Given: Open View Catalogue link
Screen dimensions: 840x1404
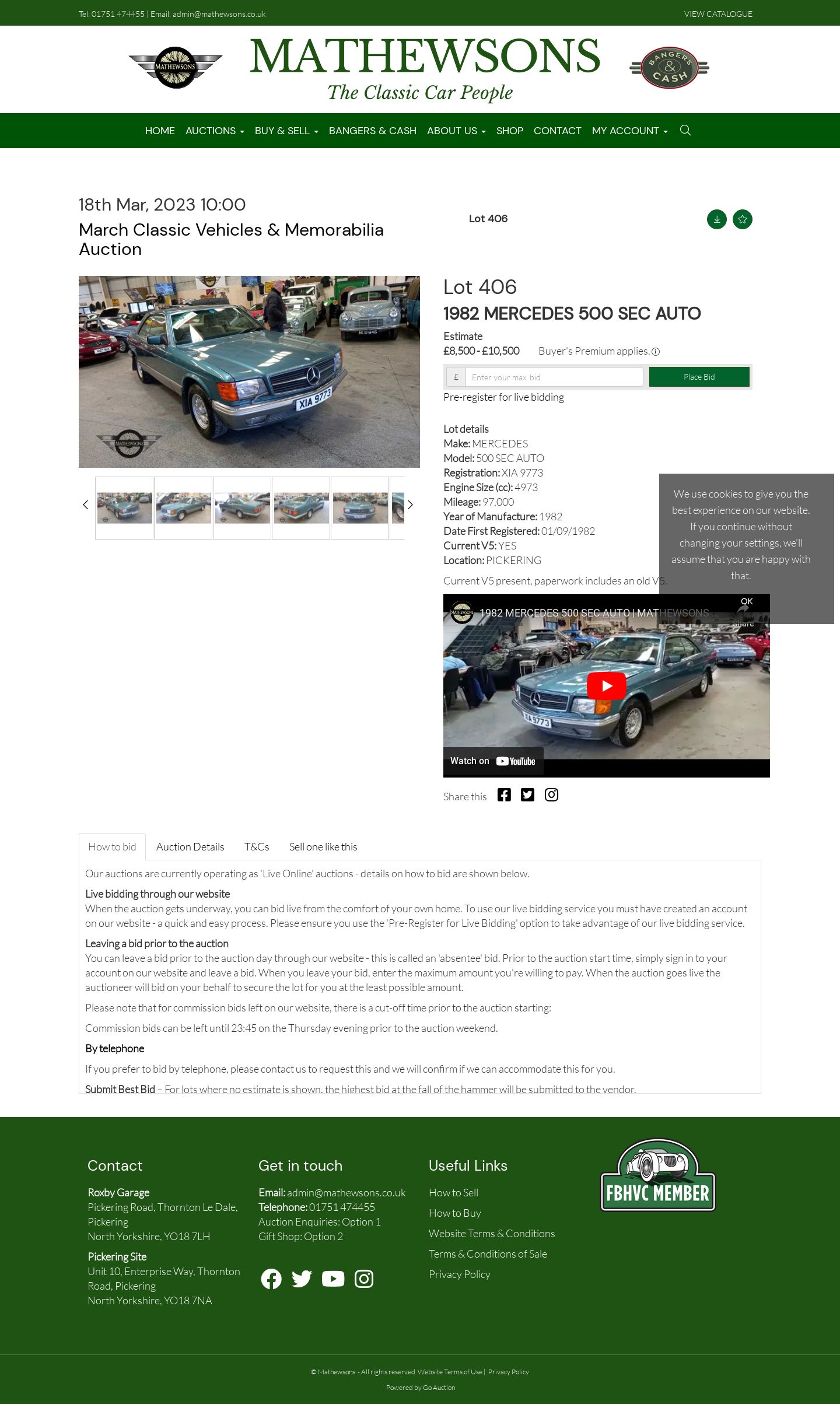Looking at the screenshot, I should click(718, 14).
